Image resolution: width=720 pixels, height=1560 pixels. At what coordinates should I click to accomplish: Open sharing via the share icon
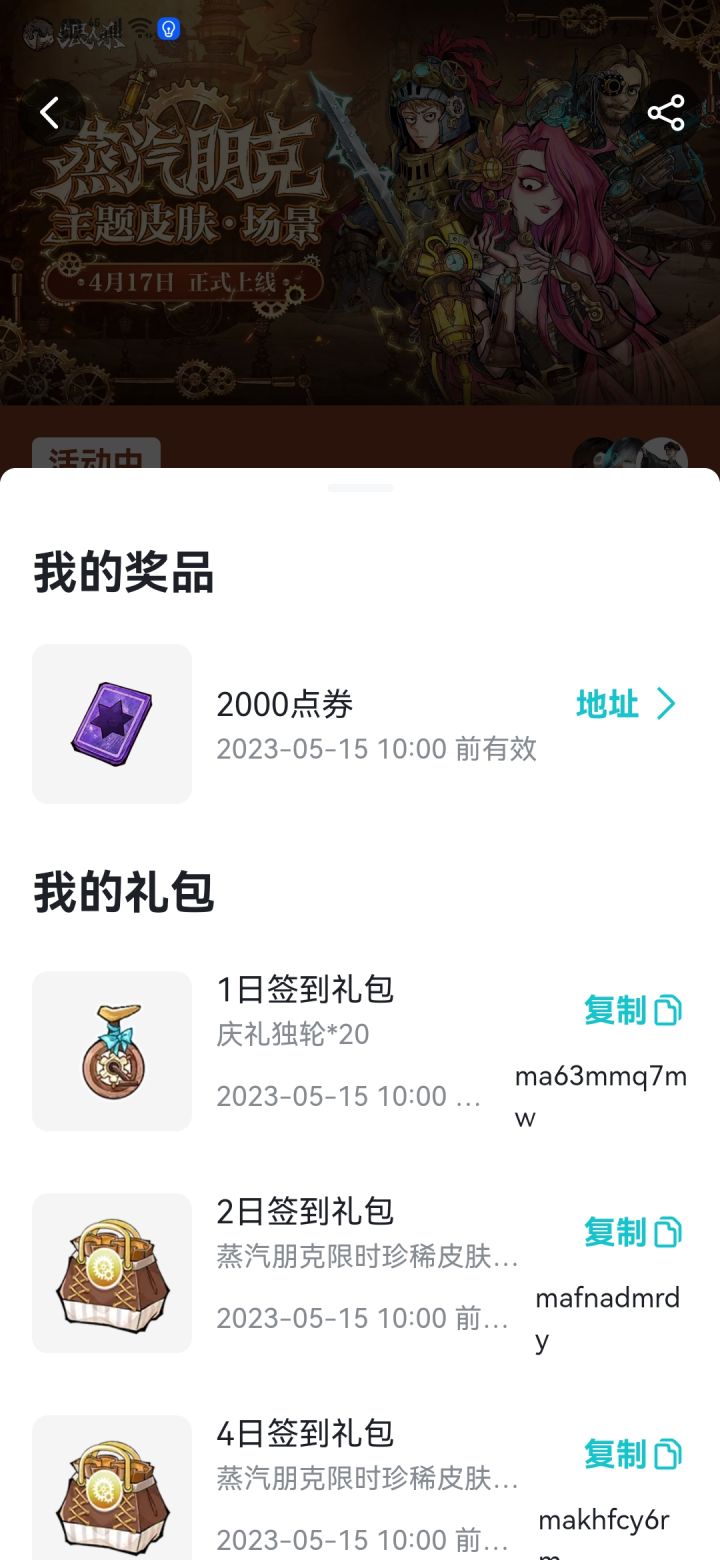pyautogui.click(x=666, y=112)
